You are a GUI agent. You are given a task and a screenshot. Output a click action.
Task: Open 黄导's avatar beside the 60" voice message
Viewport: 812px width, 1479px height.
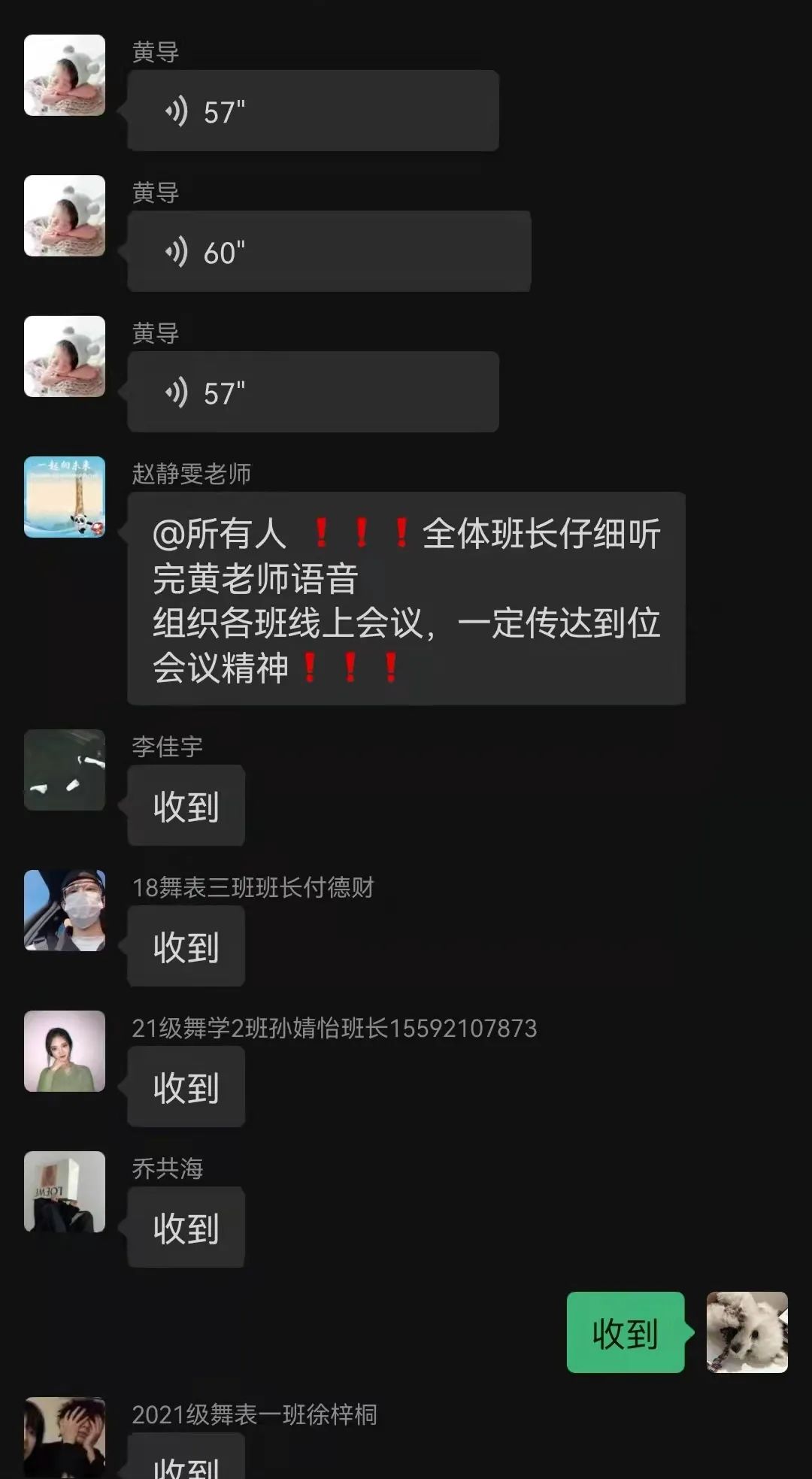65,216
